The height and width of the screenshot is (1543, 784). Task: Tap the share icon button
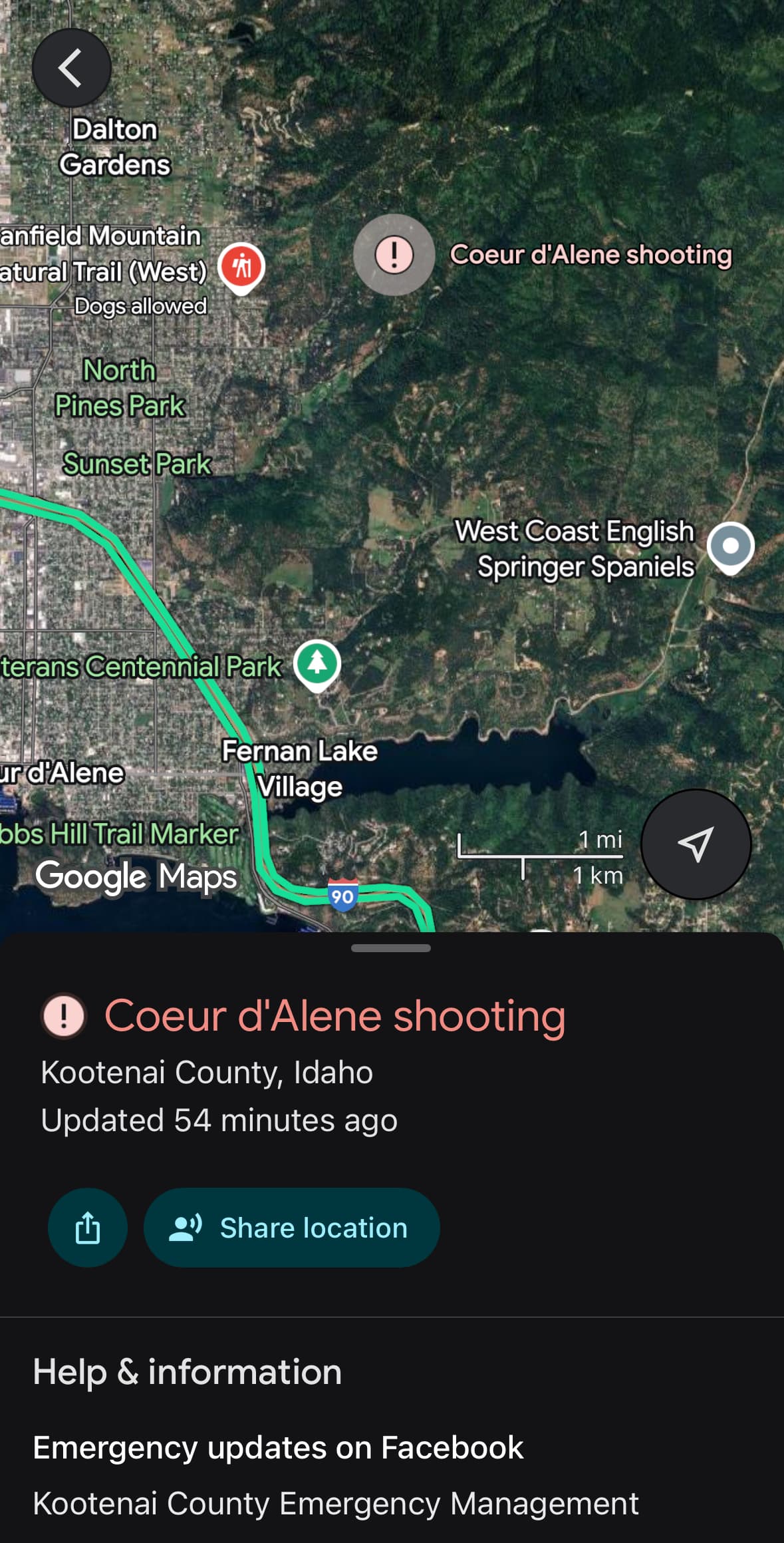point(88,1227)
